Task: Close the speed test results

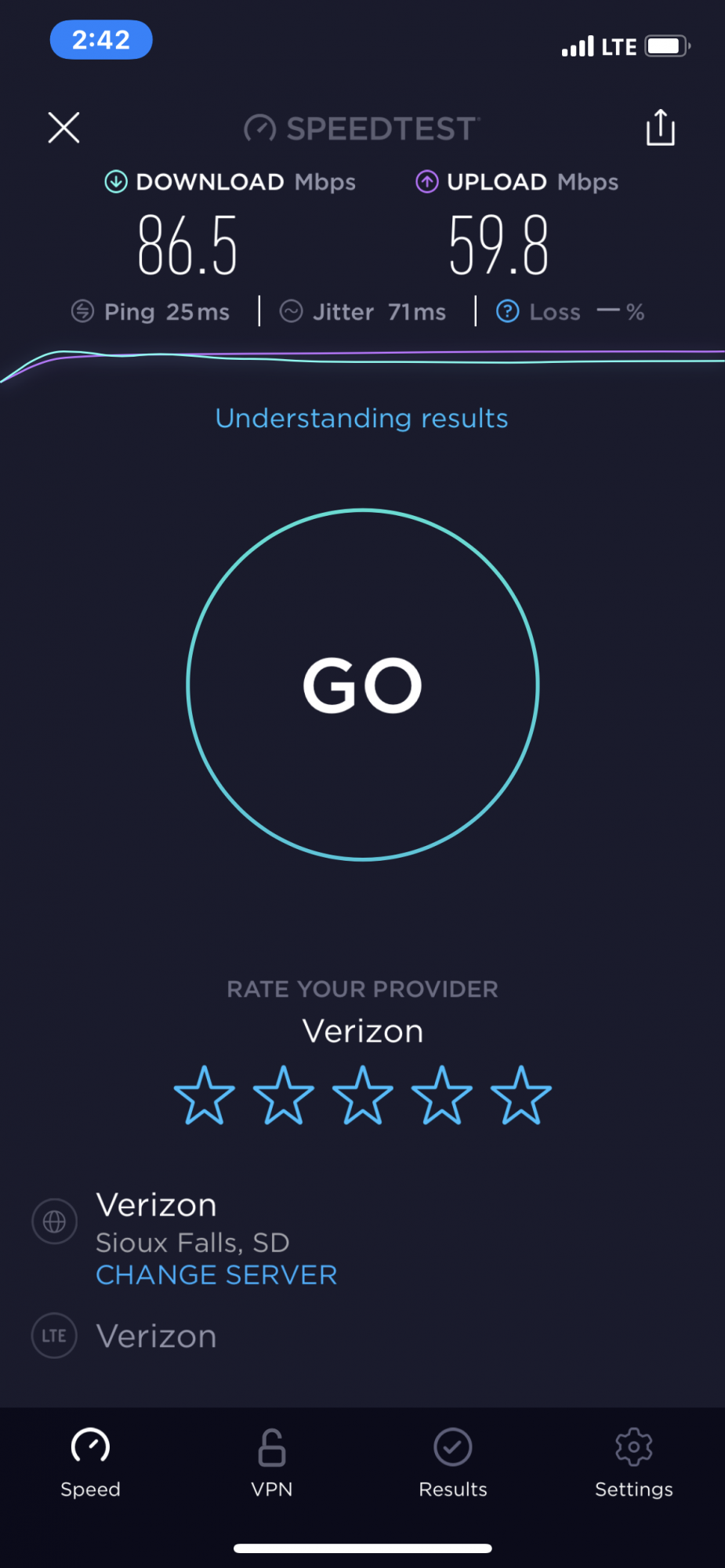Action: [x=63, y=127]
